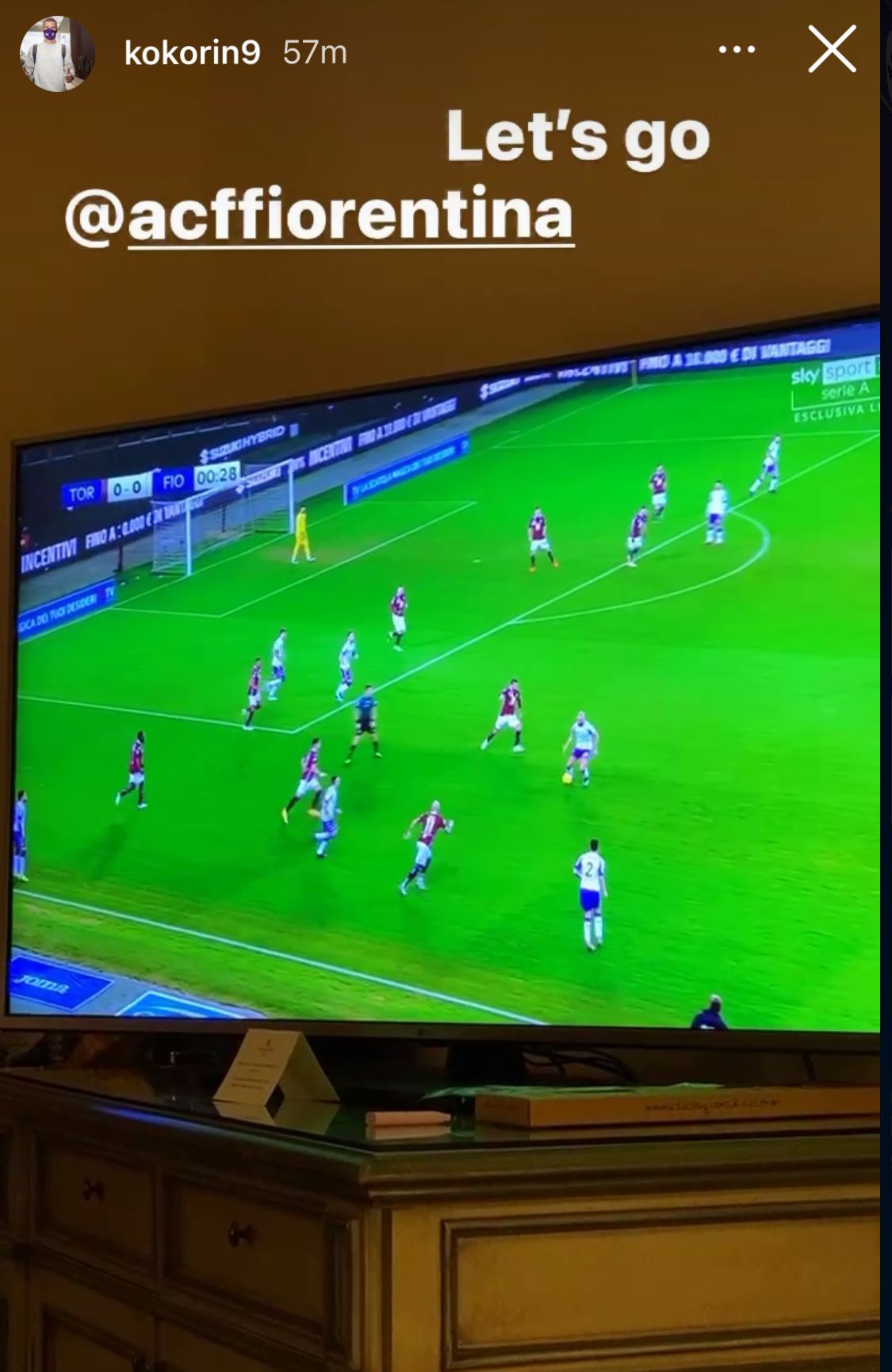Open the story options menu

[x=737, y=50]
